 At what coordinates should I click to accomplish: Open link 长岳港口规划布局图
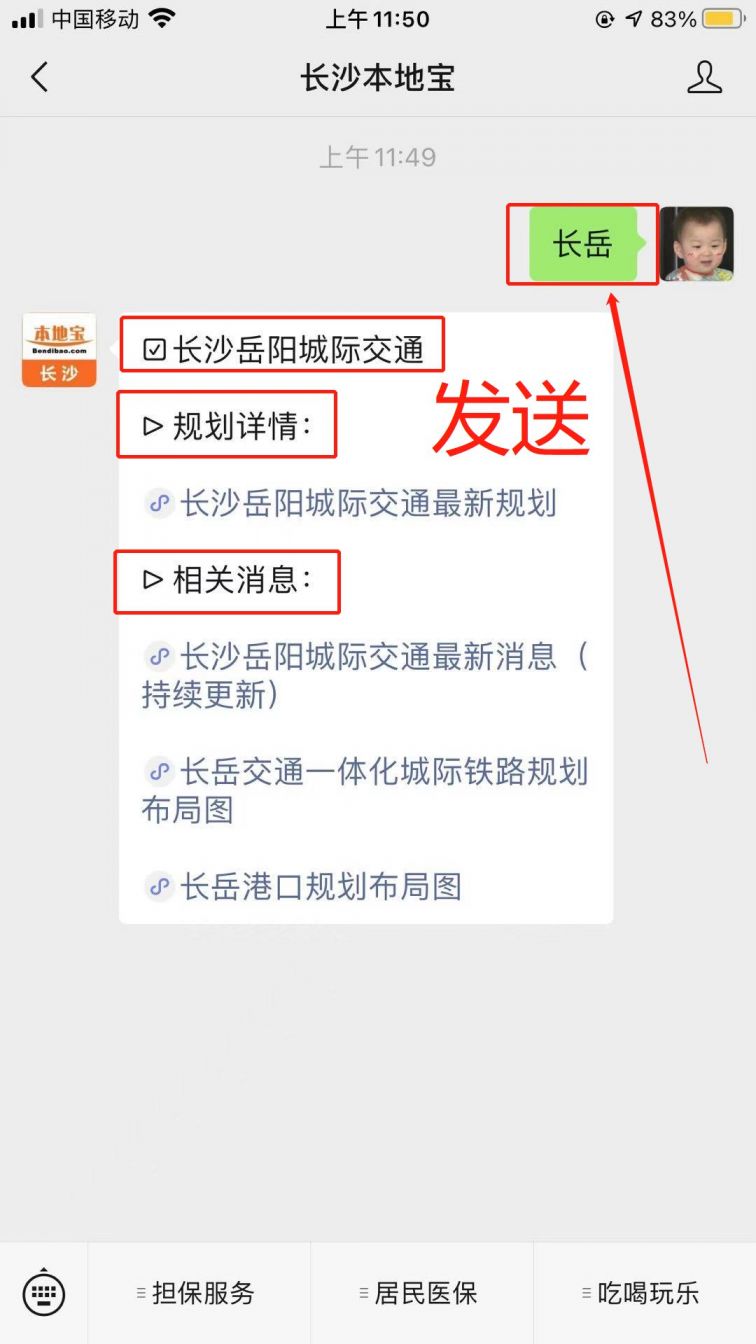tap(303, 886)
